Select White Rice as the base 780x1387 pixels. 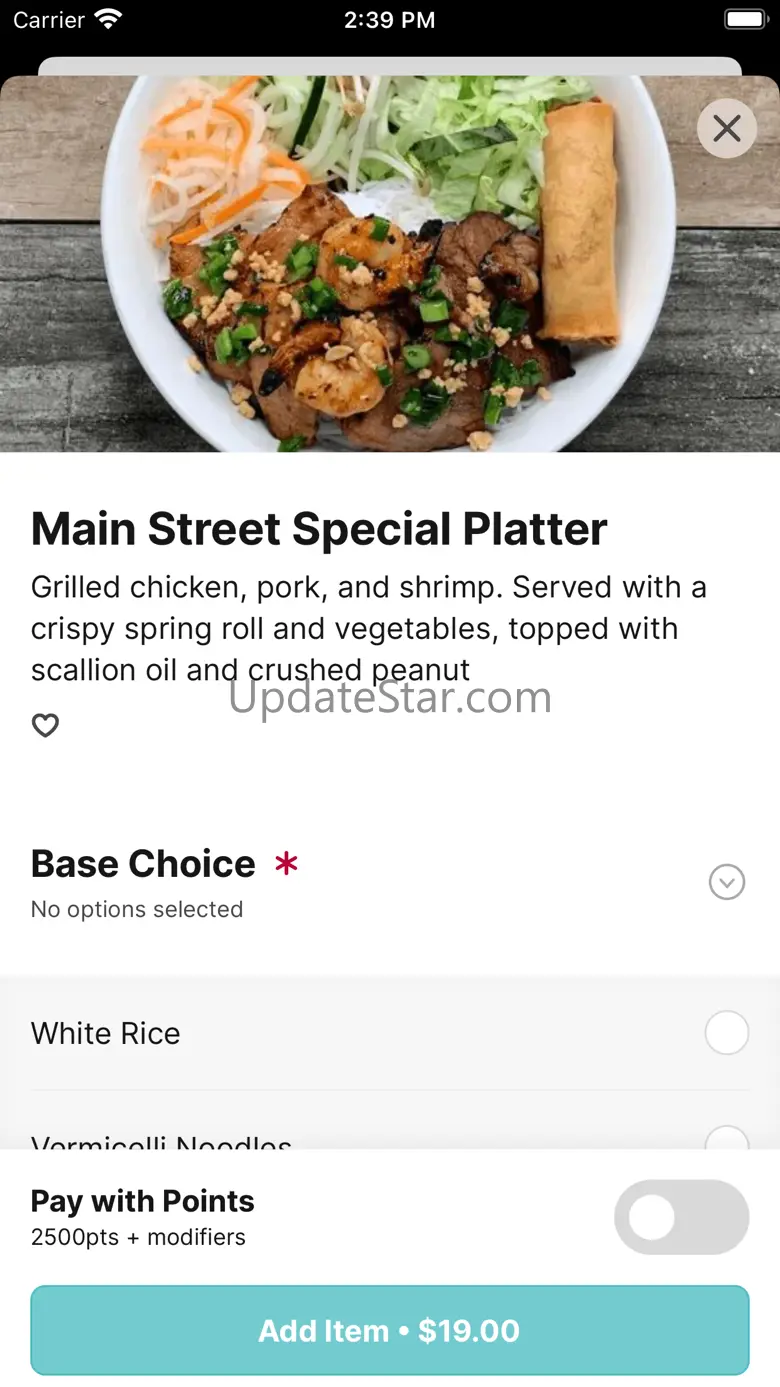726,1033
